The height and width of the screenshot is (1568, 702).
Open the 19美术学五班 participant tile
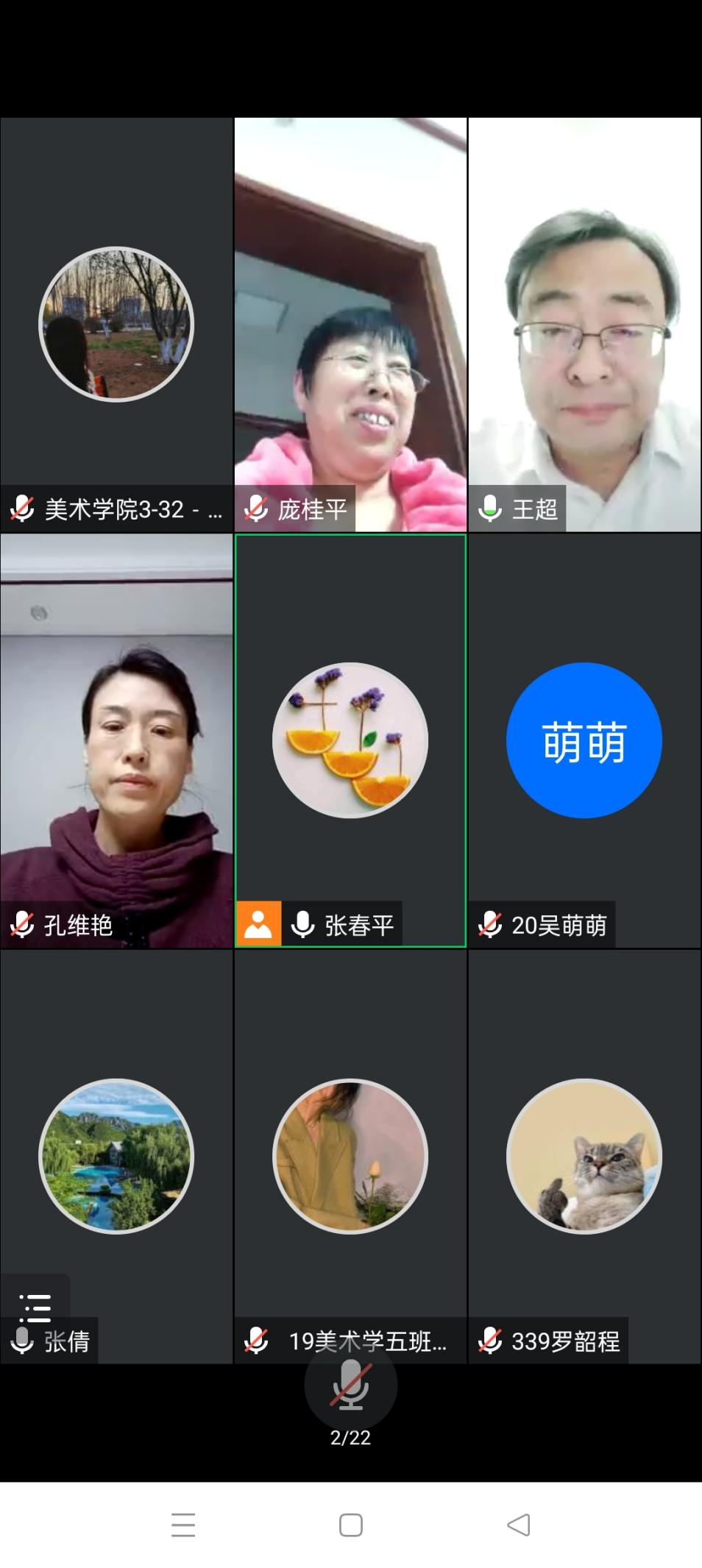[x=350, y=1155]
